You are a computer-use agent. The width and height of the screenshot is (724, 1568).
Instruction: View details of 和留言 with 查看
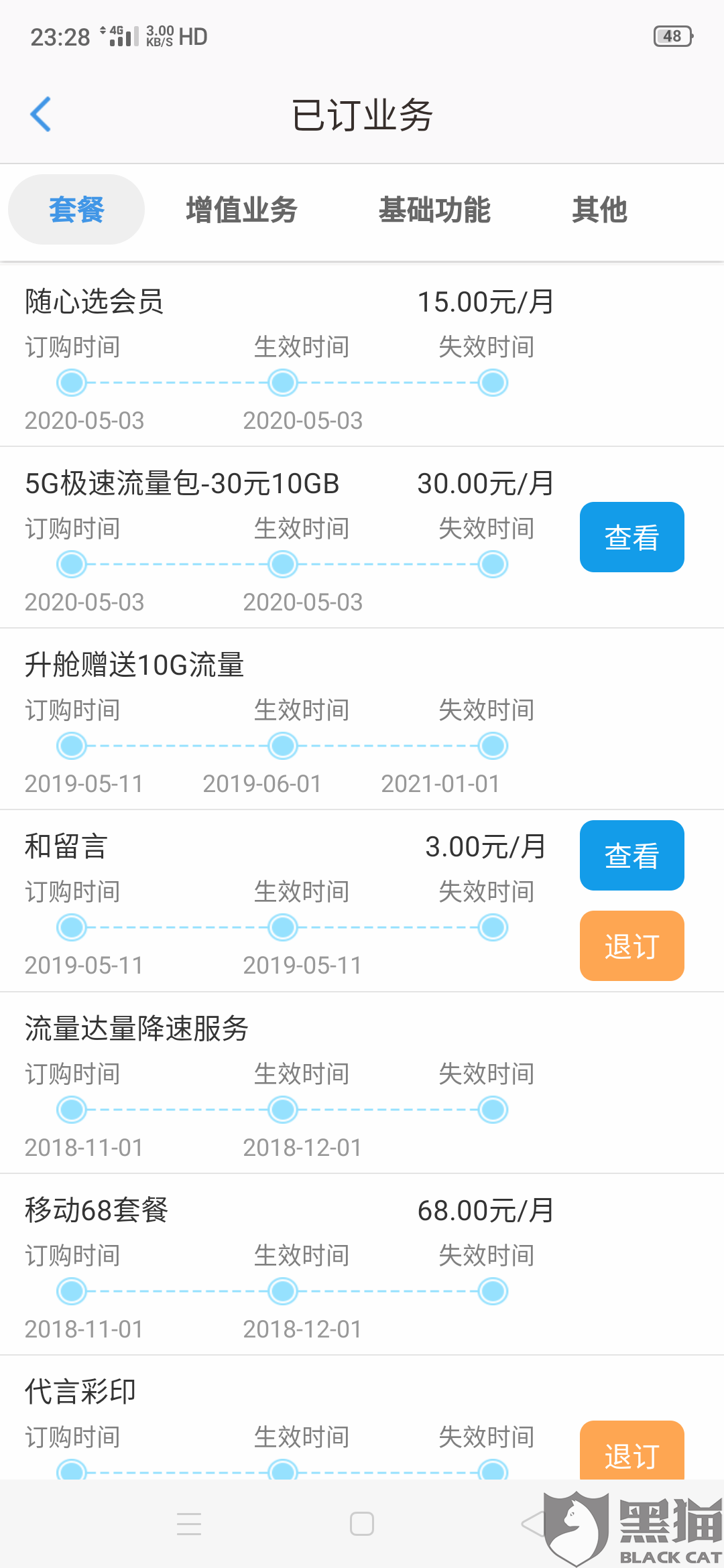(631, 855)
